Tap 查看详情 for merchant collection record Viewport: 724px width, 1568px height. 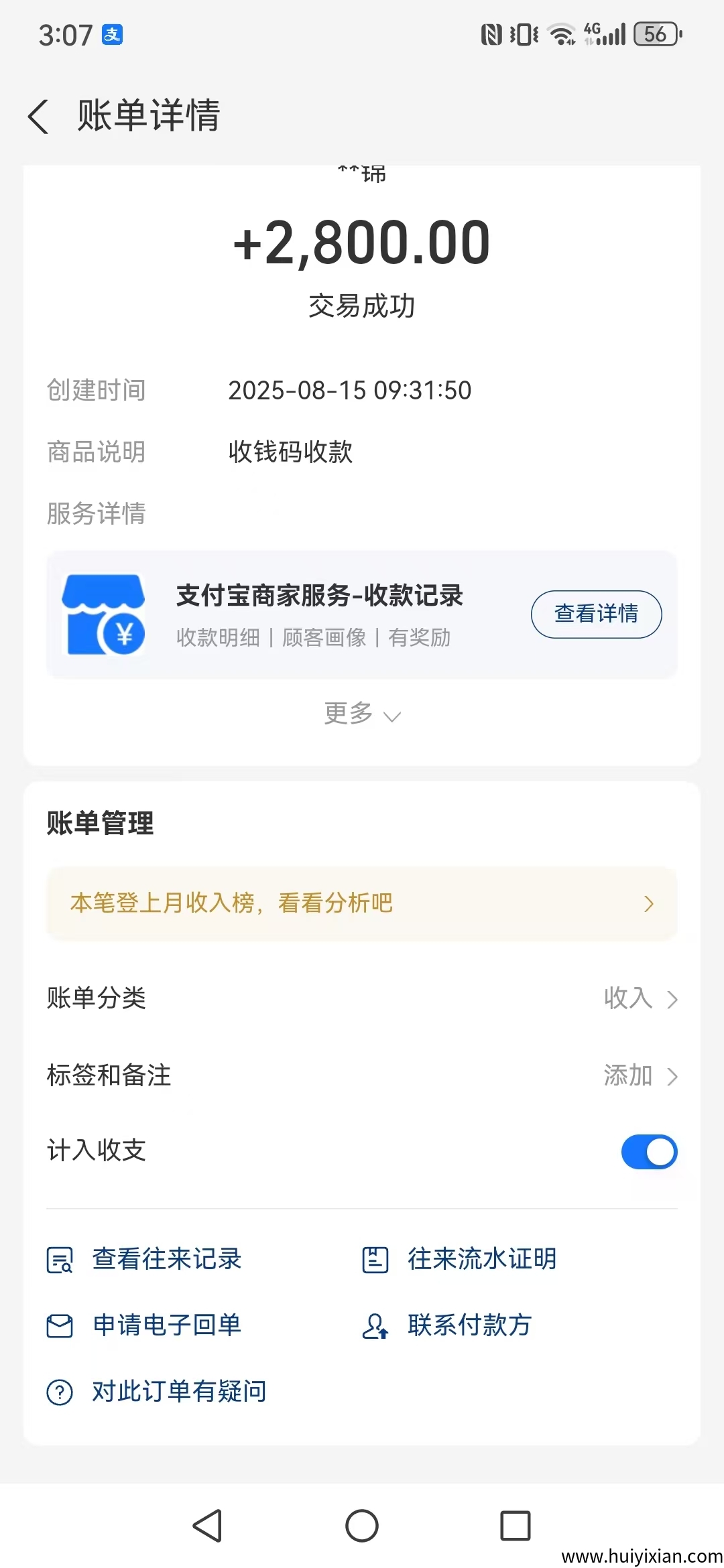point(596,614)
